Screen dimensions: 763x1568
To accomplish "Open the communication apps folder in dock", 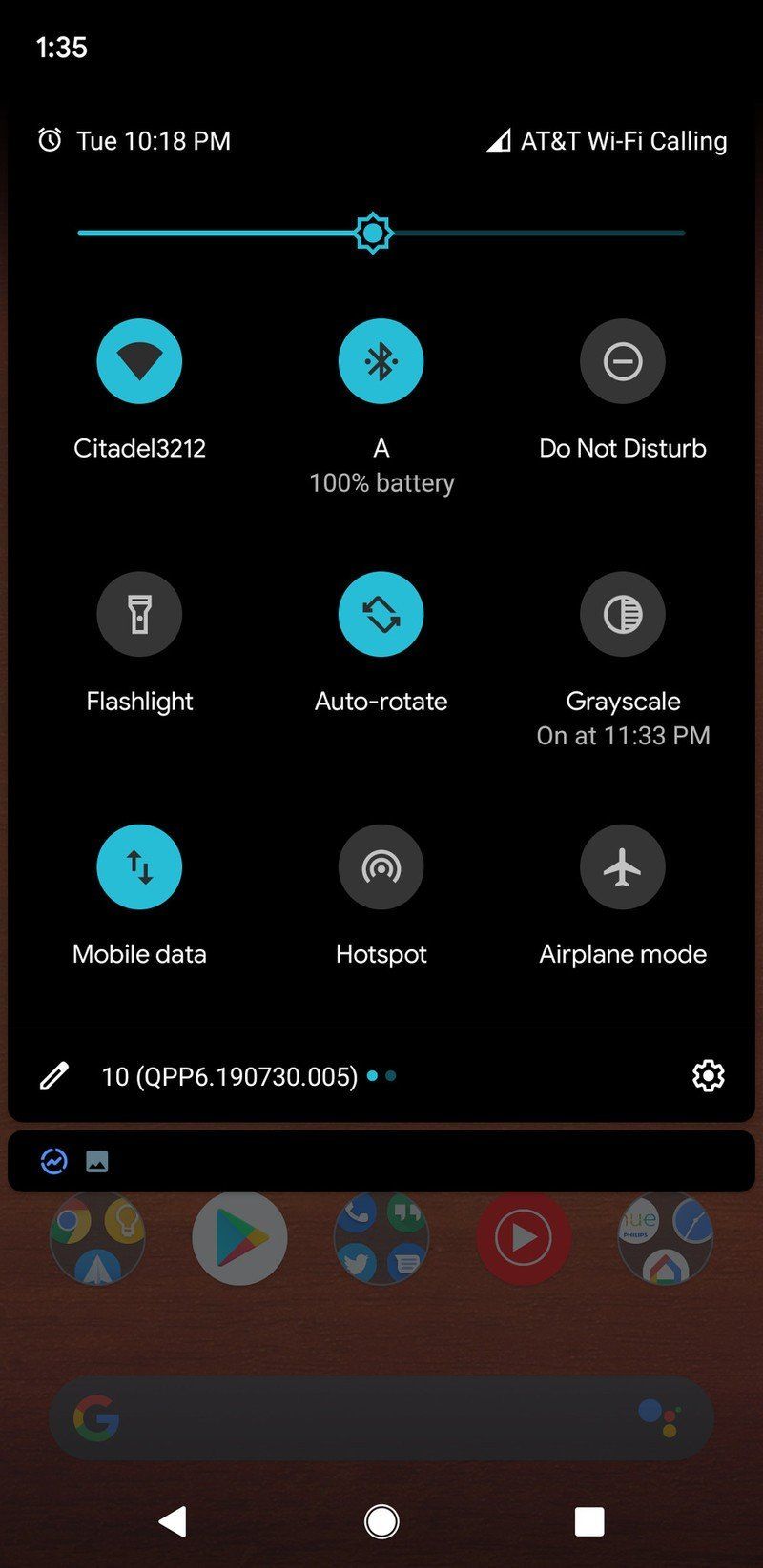I will tap(381, 1237).
